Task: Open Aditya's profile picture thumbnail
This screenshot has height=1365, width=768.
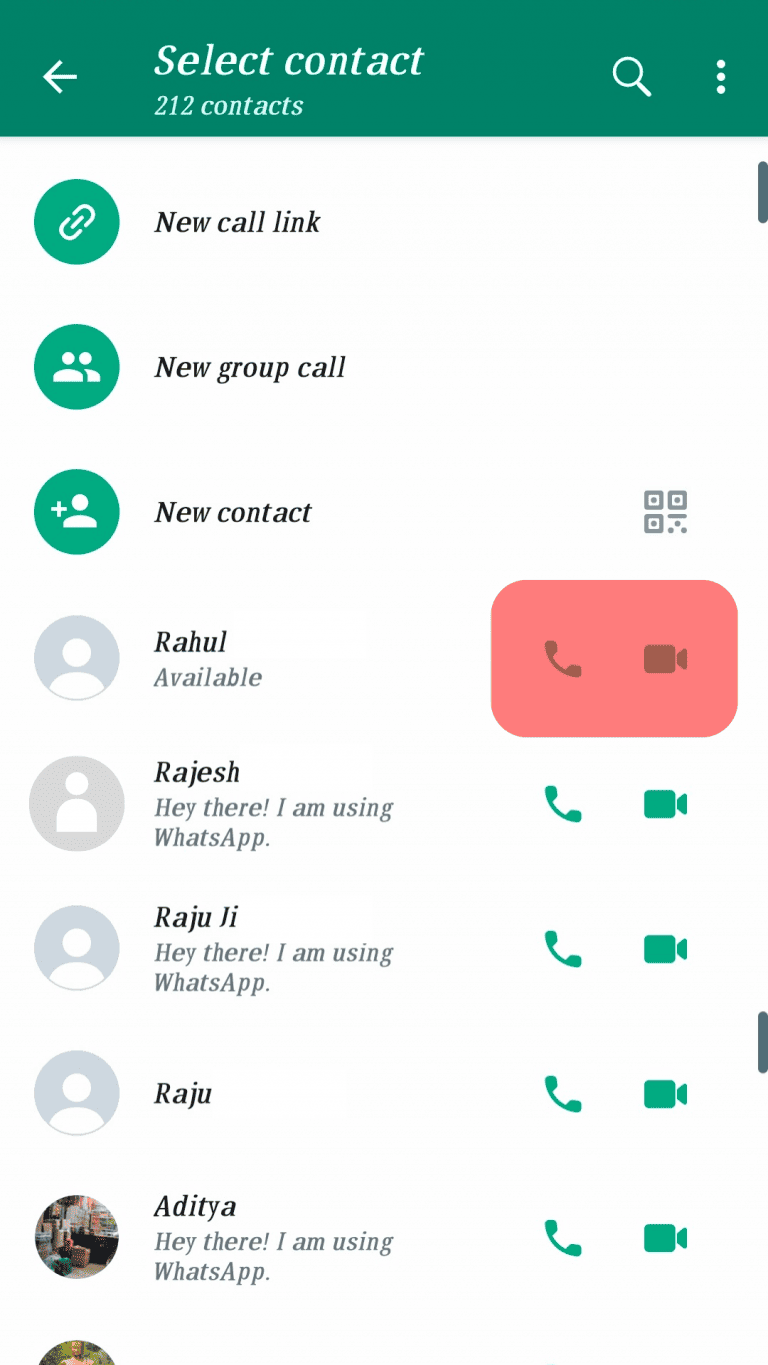Action: pos(77,1237)
